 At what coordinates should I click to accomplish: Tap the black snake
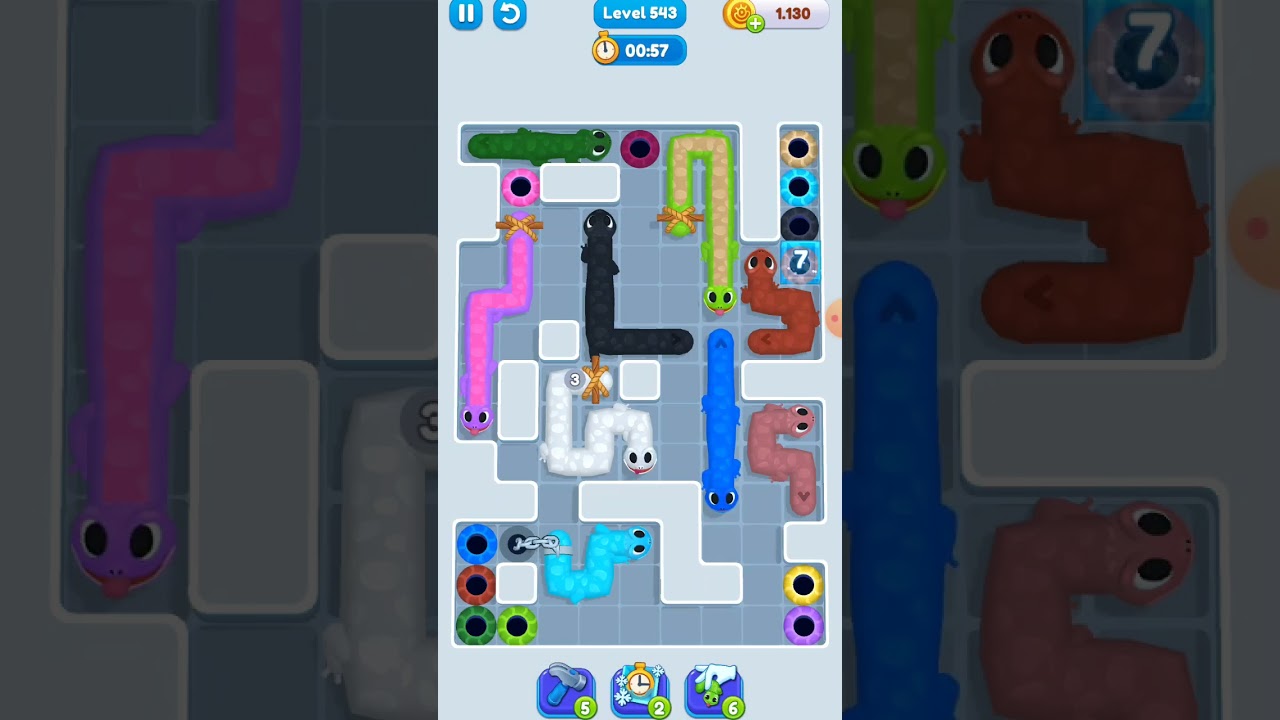[x=602, y=290]
